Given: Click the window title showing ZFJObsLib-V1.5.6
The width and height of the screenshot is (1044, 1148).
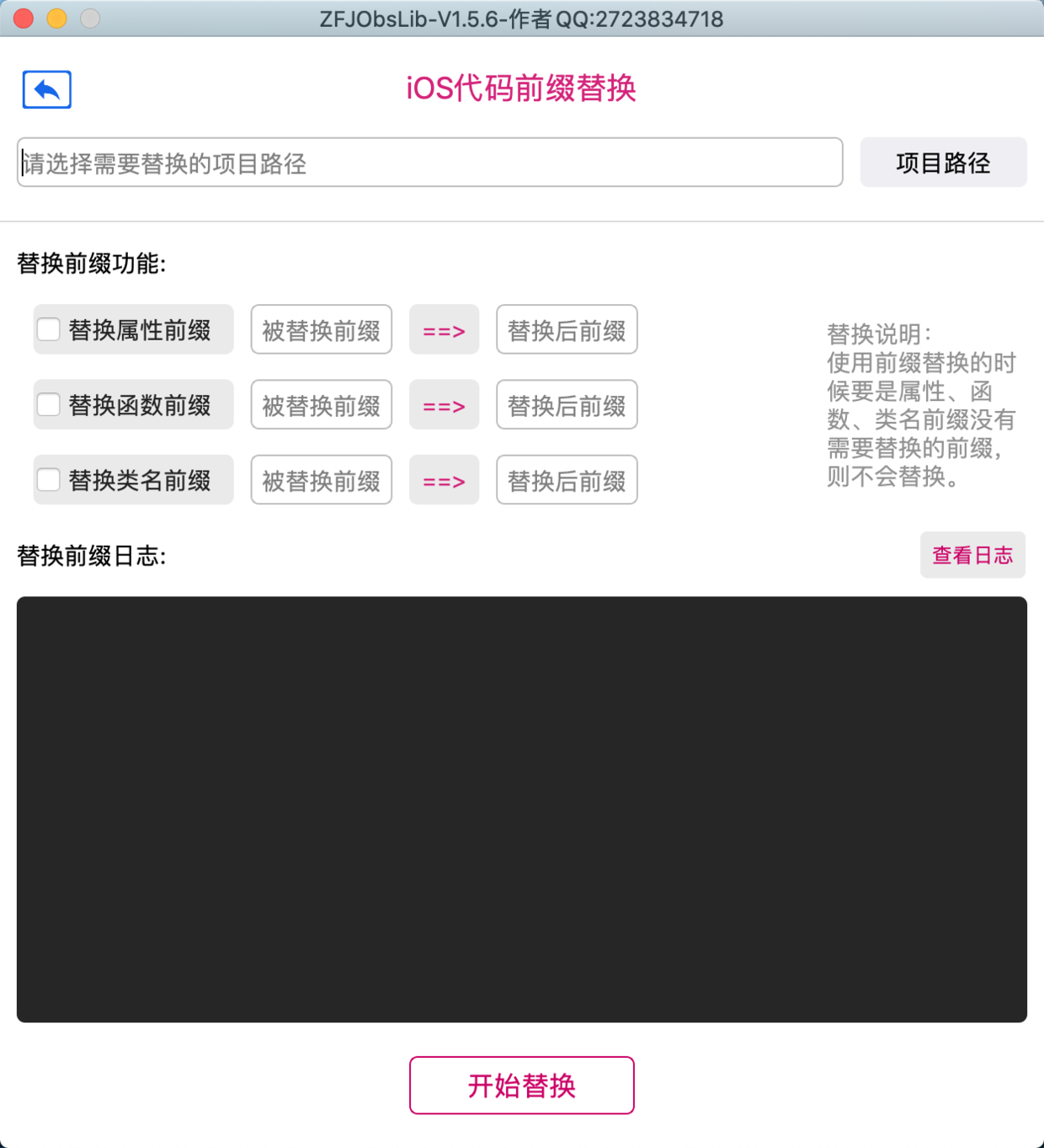Looking at the screenshot, I should click(x=522, y=19).
